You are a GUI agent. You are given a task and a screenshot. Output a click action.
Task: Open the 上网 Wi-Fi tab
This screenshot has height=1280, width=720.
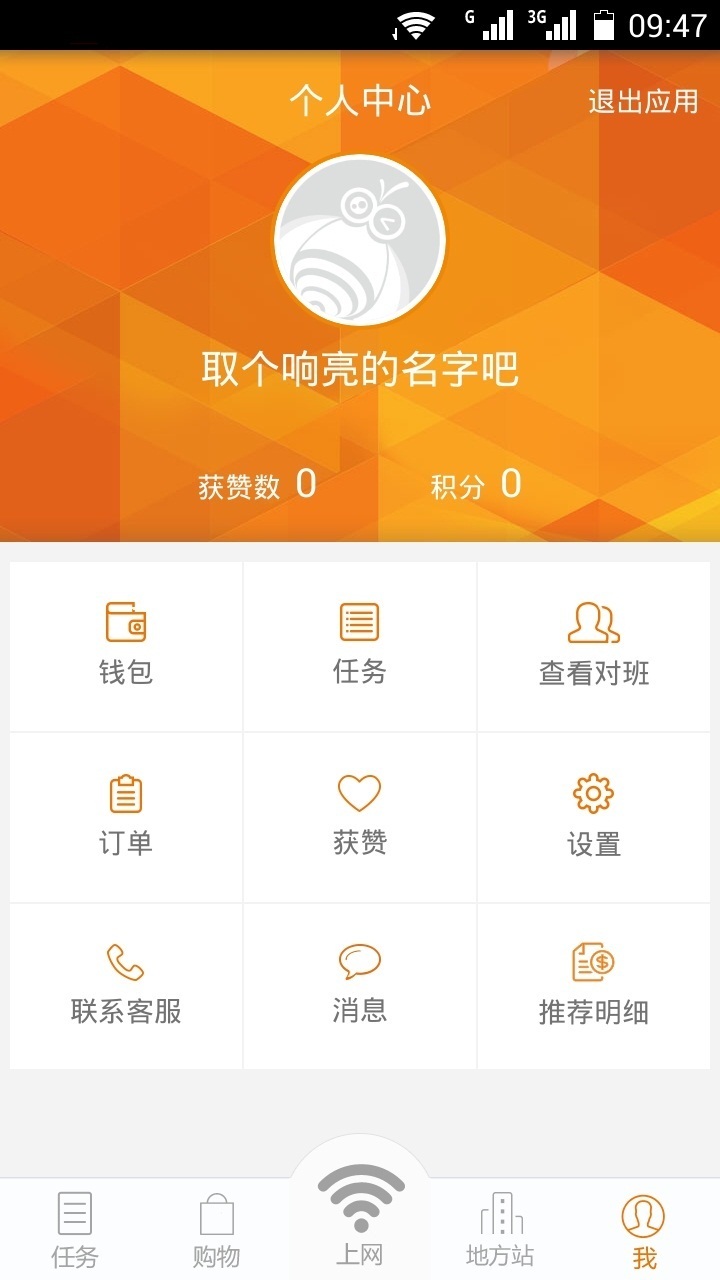360,1215
